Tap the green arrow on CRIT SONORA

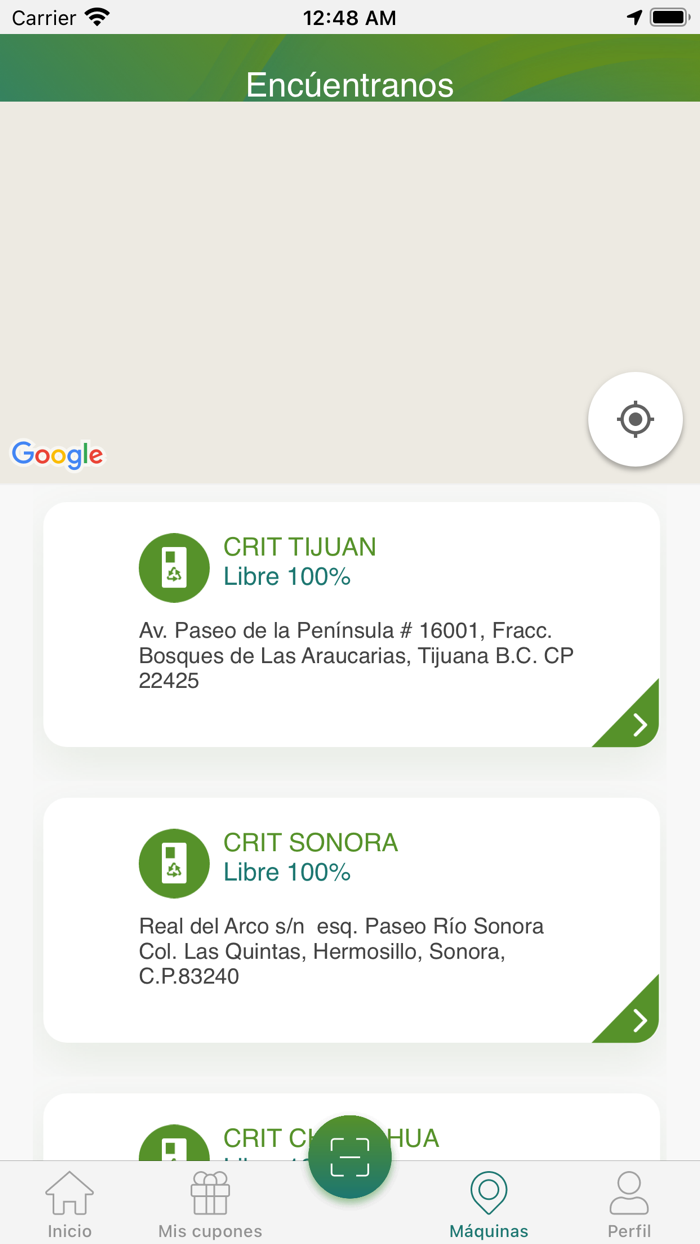[x=637, y=1019]
